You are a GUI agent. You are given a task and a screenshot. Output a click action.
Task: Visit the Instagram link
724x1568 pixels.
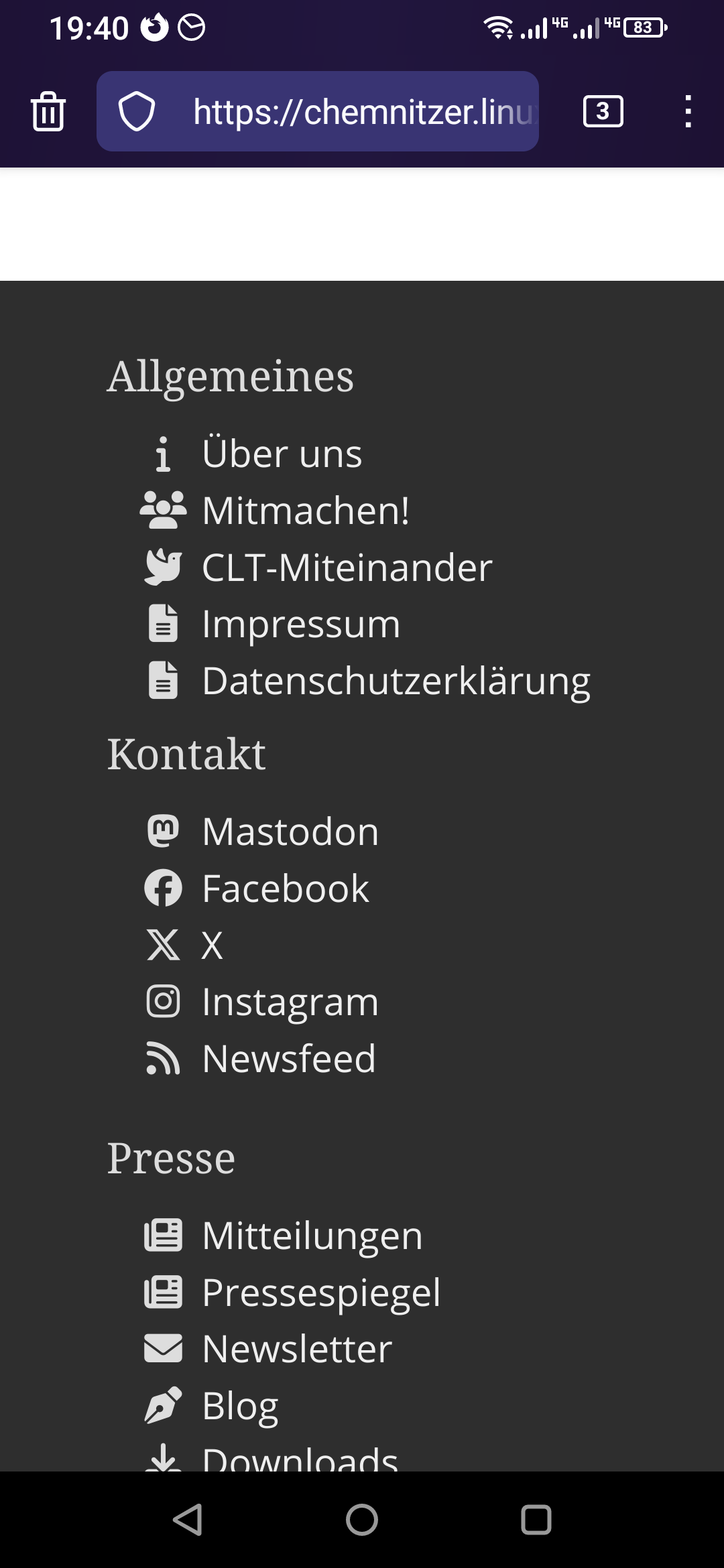[290, 1002]
